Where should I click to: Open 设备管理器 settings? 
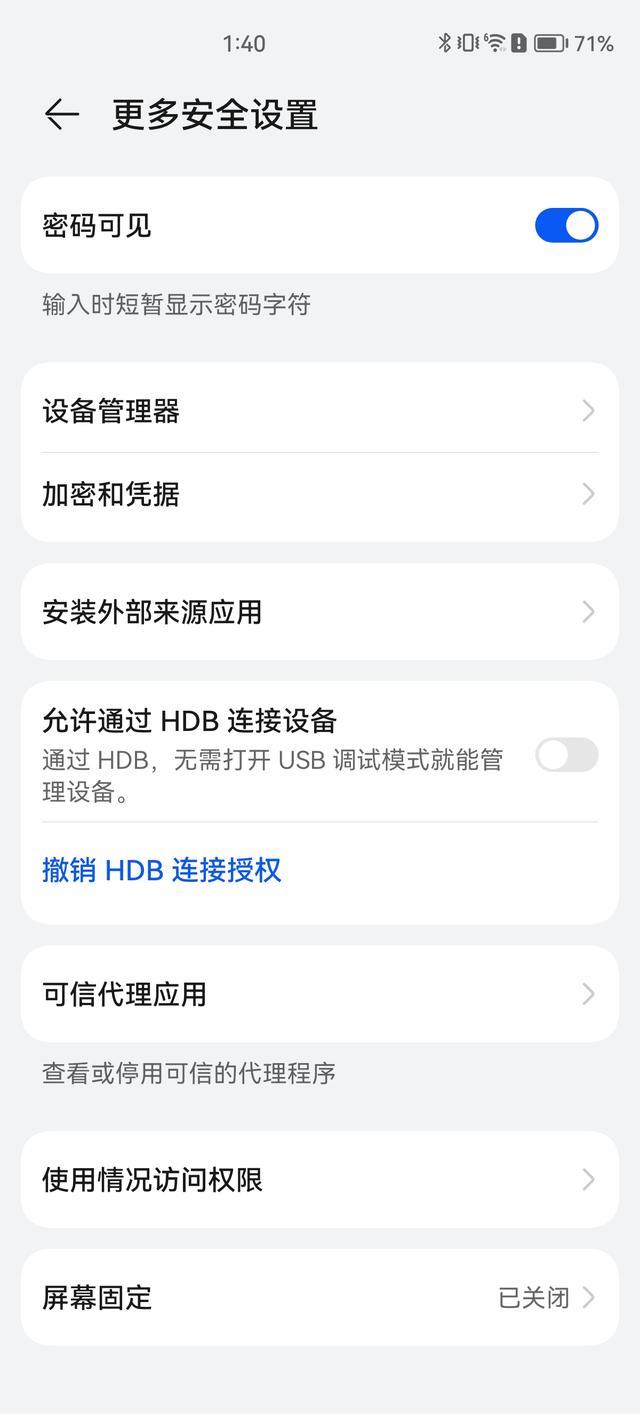point(320,411)
